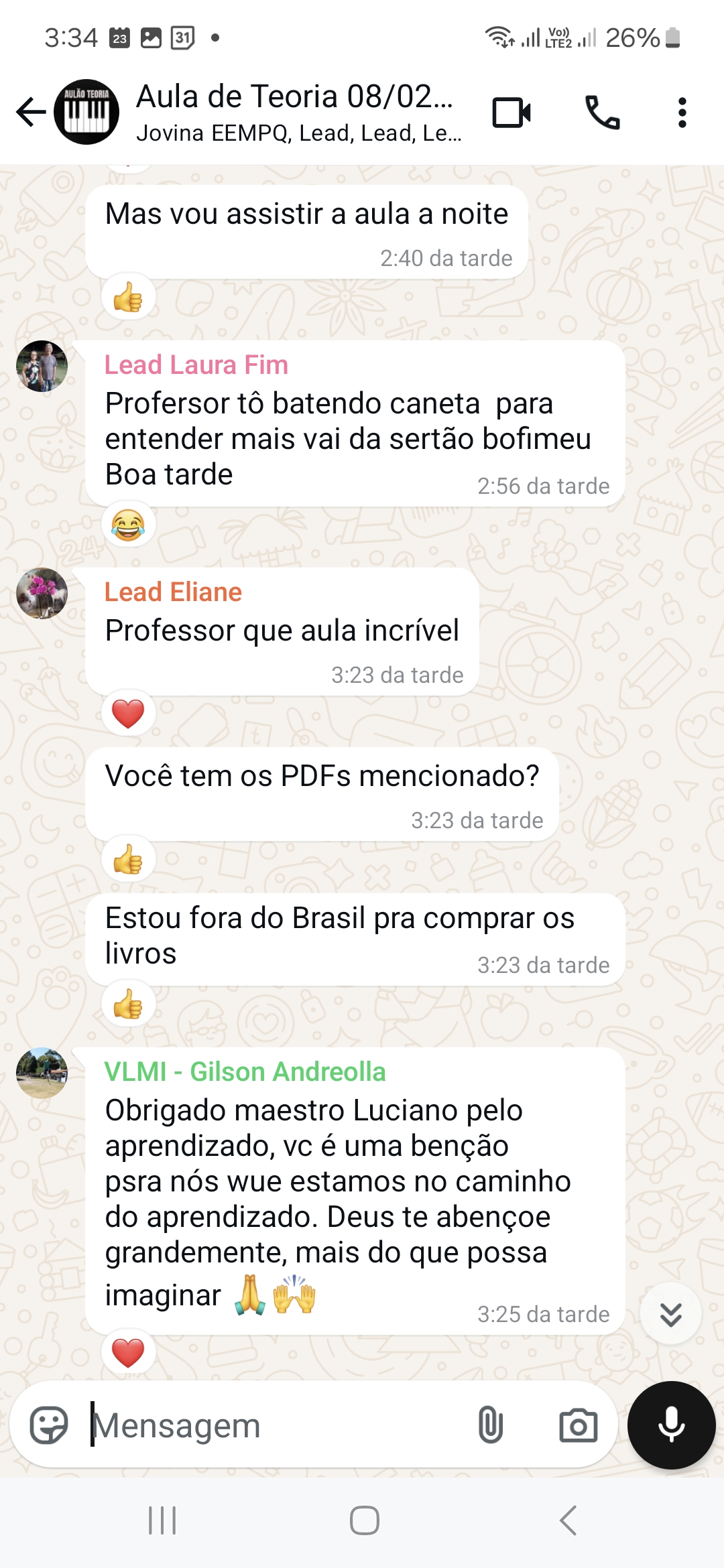View thumbs-up reaction on 'assistir a aula' message
The width and height of the screenshot is (724, 1568).
128,297
